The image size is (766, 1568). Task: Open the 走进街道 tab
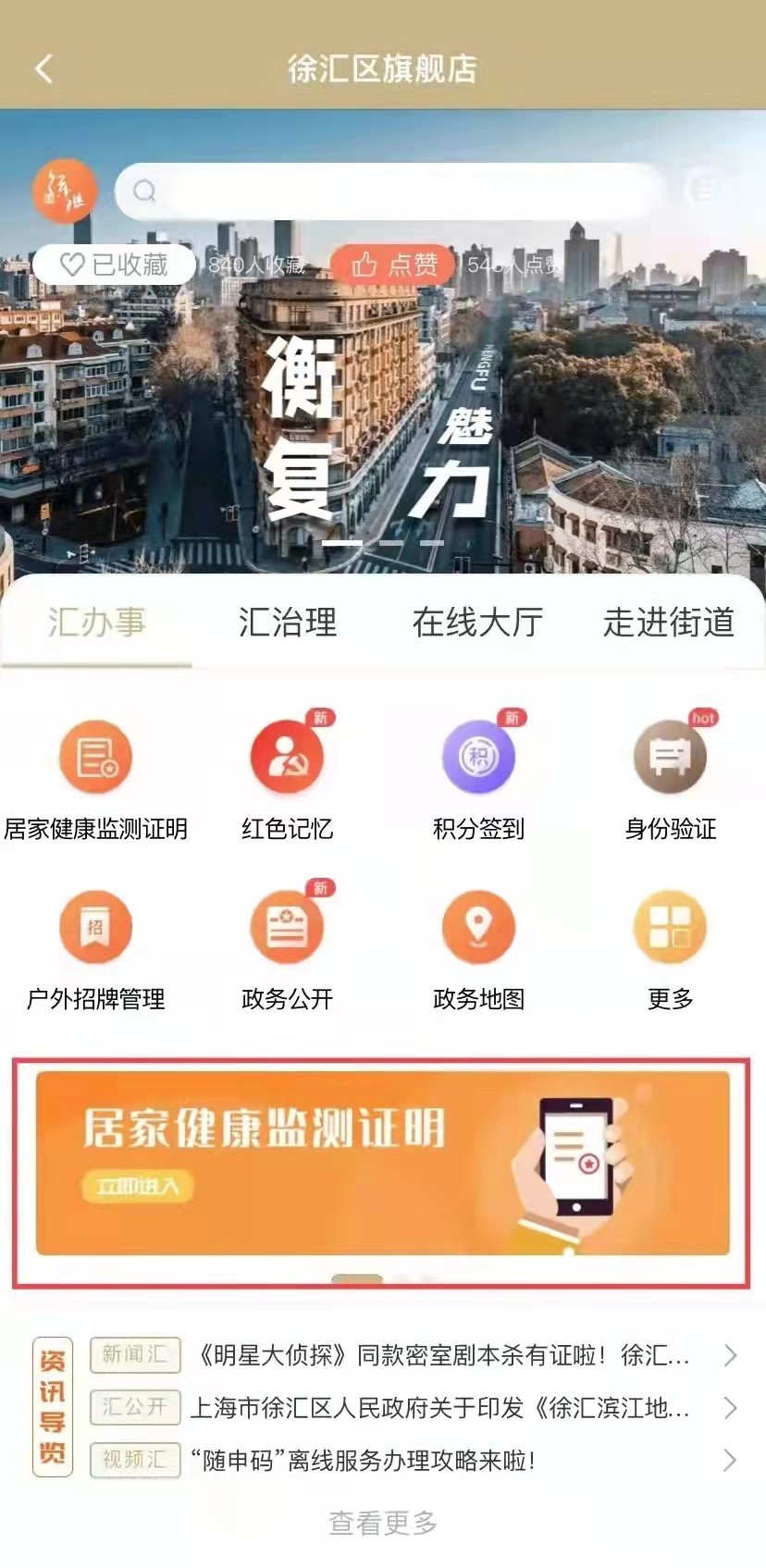[668, 623]
